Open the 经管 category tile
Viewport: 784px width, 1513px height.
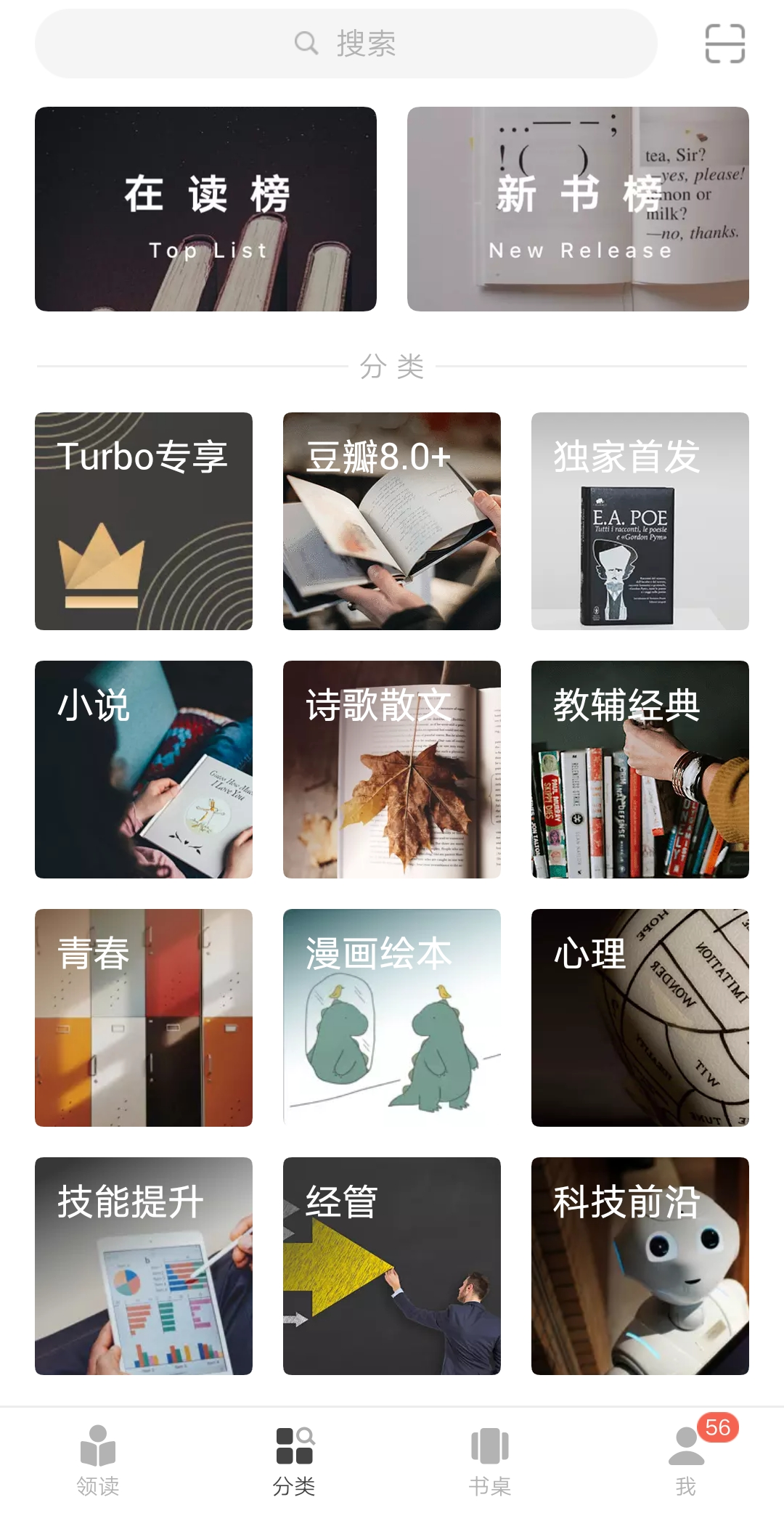[x=392, y=1266]
